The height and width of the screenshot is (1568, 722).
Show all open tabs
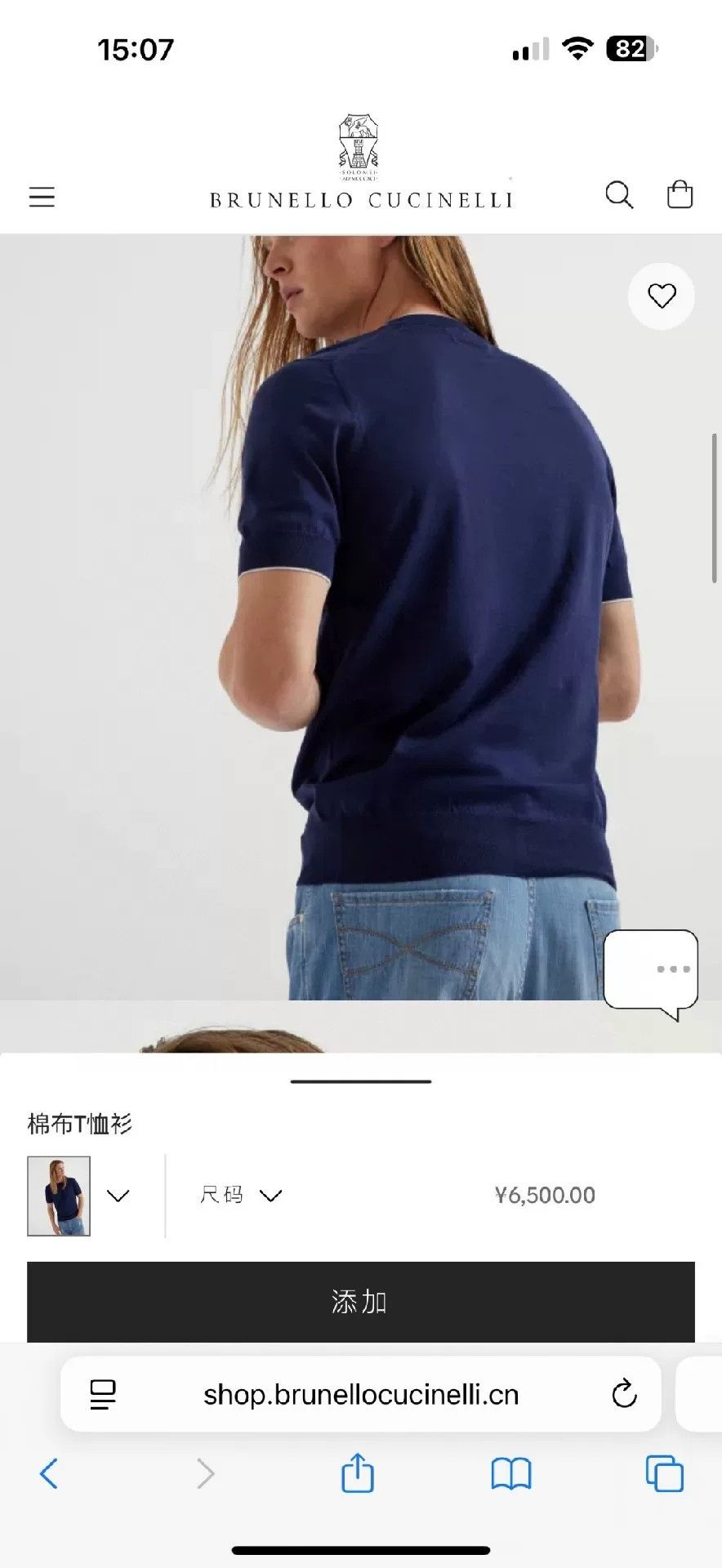coord(665,1473)
